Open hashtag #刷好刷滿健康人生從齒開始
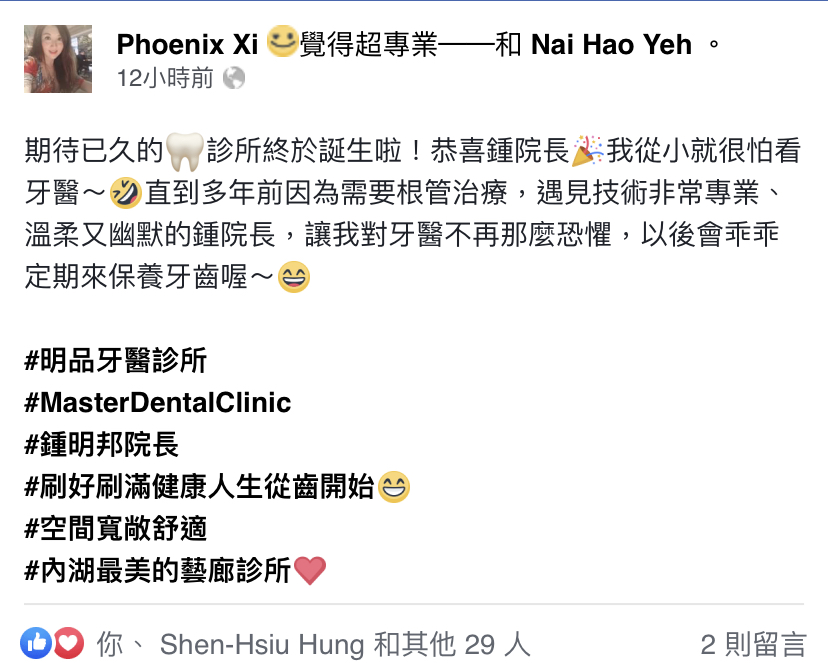The height and width of the screenshot is (663, 828). (200, 487)
